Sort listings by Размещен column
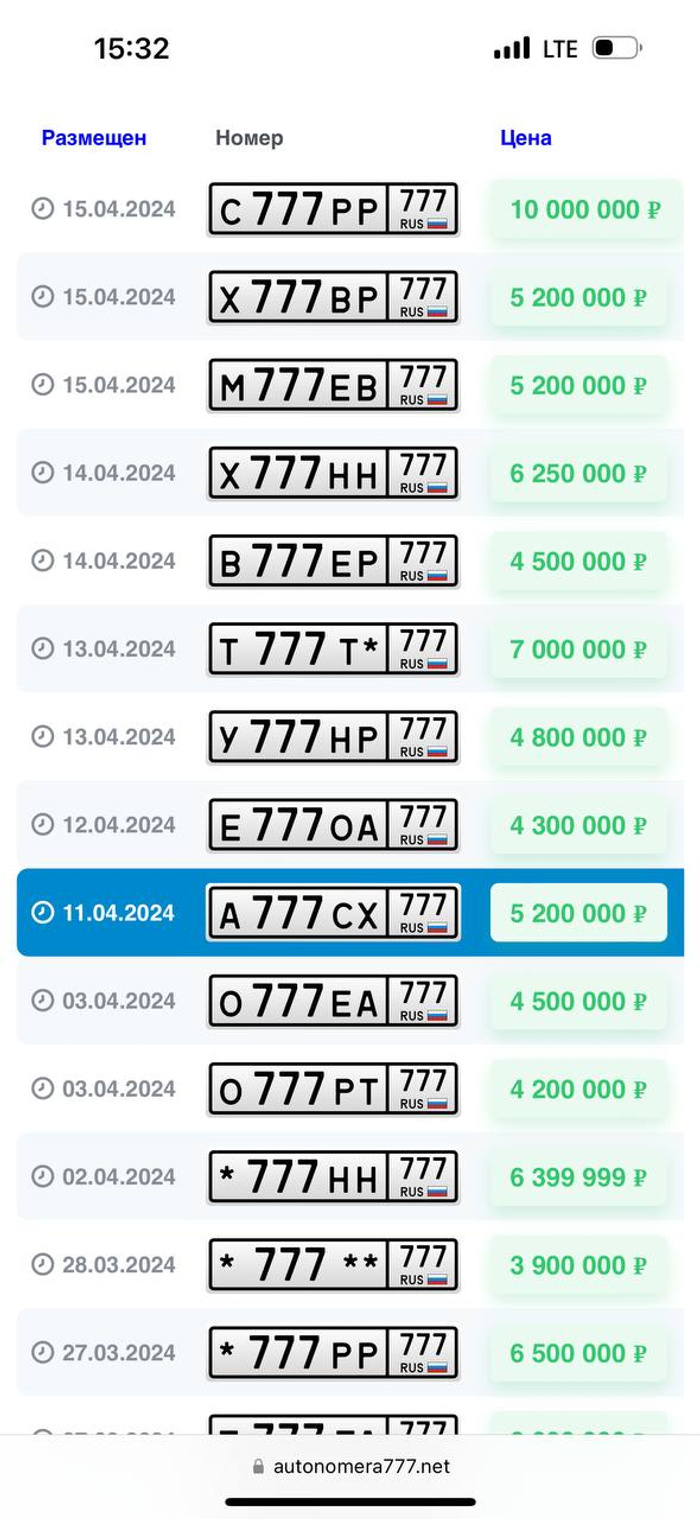Image resolution: width=700 pixels, height=1519 pixels. 94,138
